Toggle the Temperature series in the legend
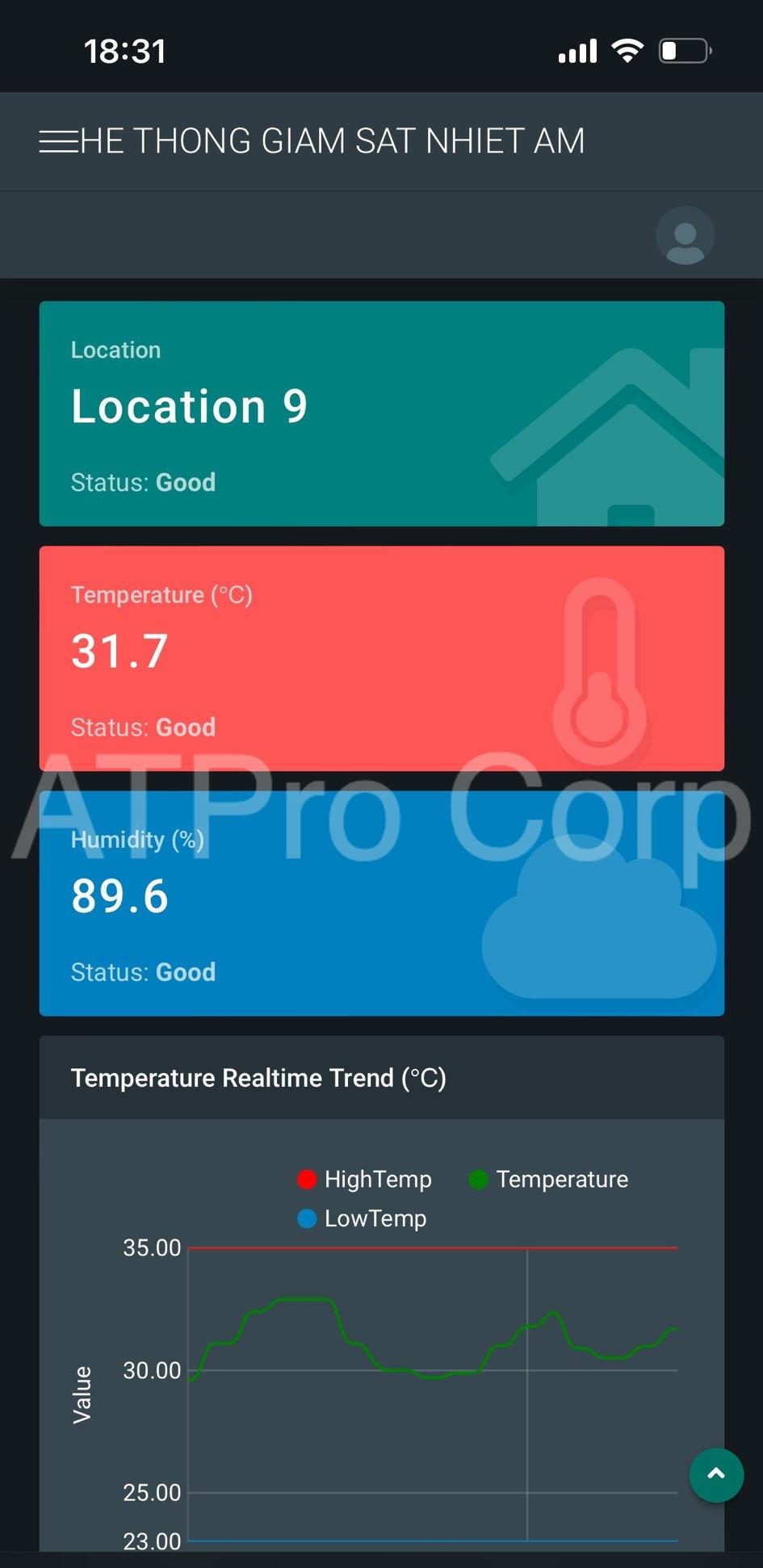763x1568 pixels. point(549,1179)
